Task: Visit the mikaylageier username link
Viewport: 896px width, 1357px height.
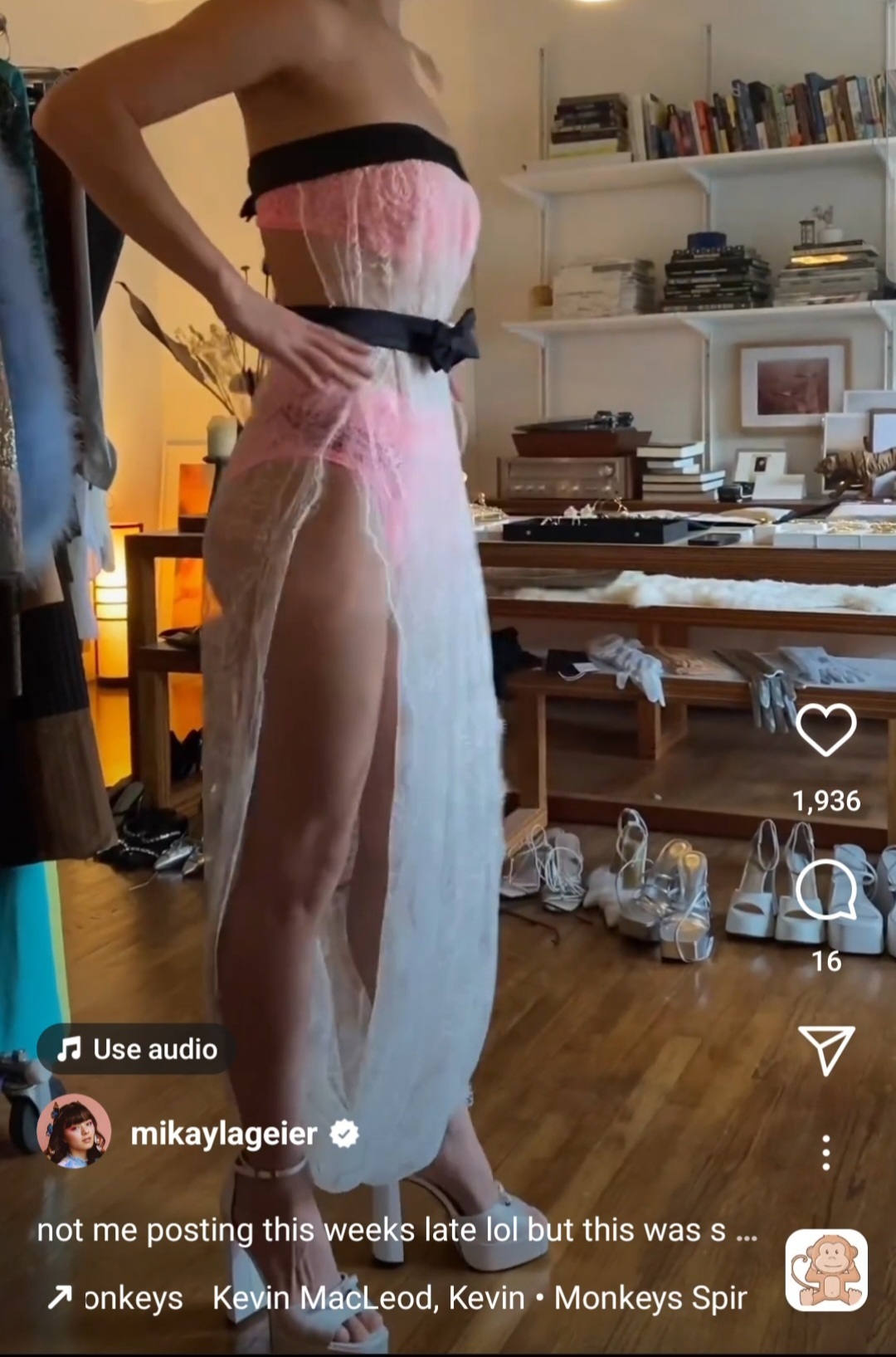Action: pyautogui.click(x=224, y=1134)
